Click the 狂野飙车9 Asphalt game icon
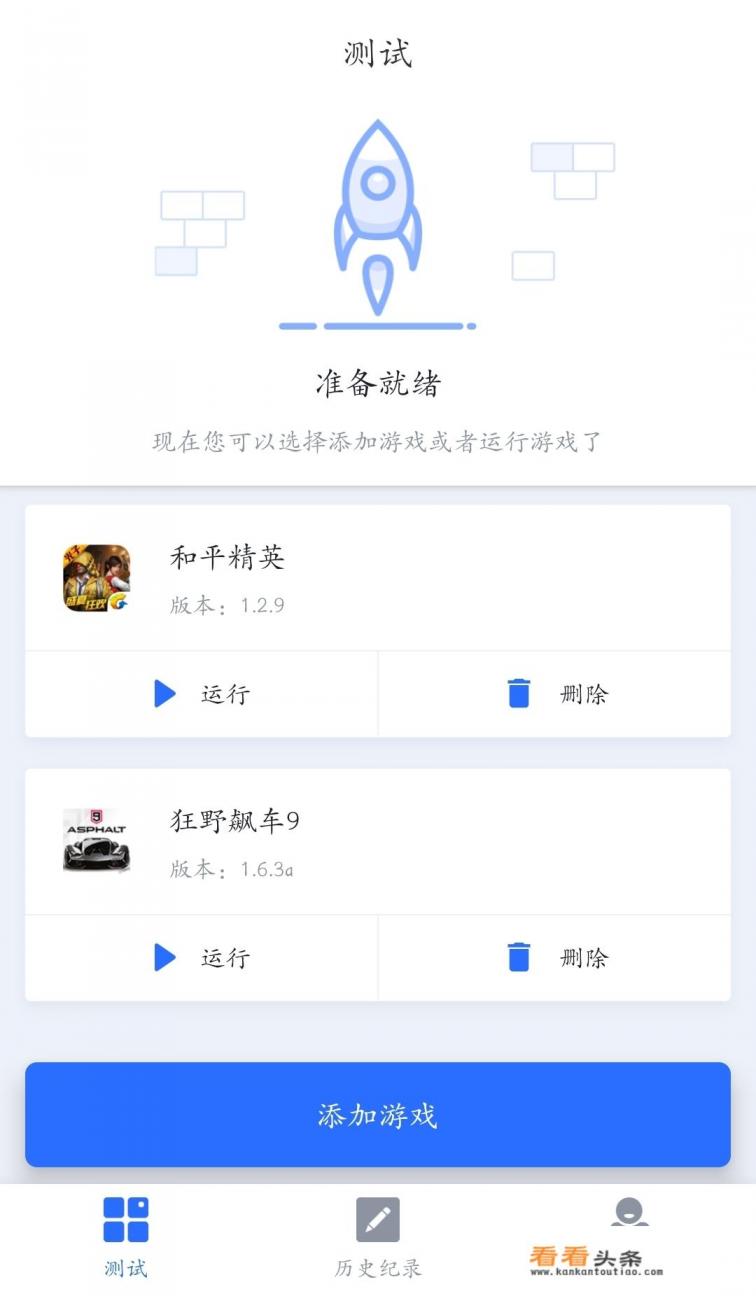756x1296 pixels. [97, 840]
